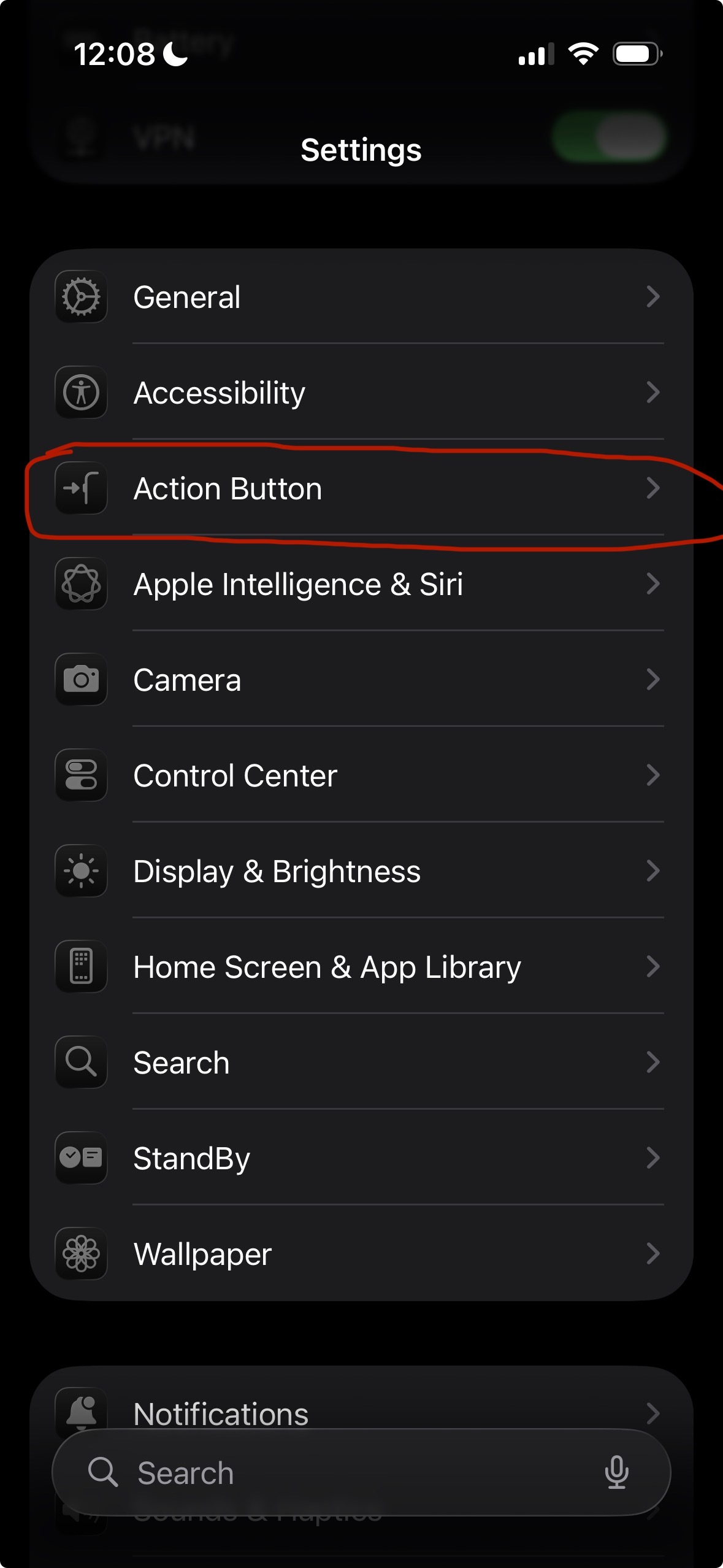Expand the StandBy row chevron

(654, 1158)
